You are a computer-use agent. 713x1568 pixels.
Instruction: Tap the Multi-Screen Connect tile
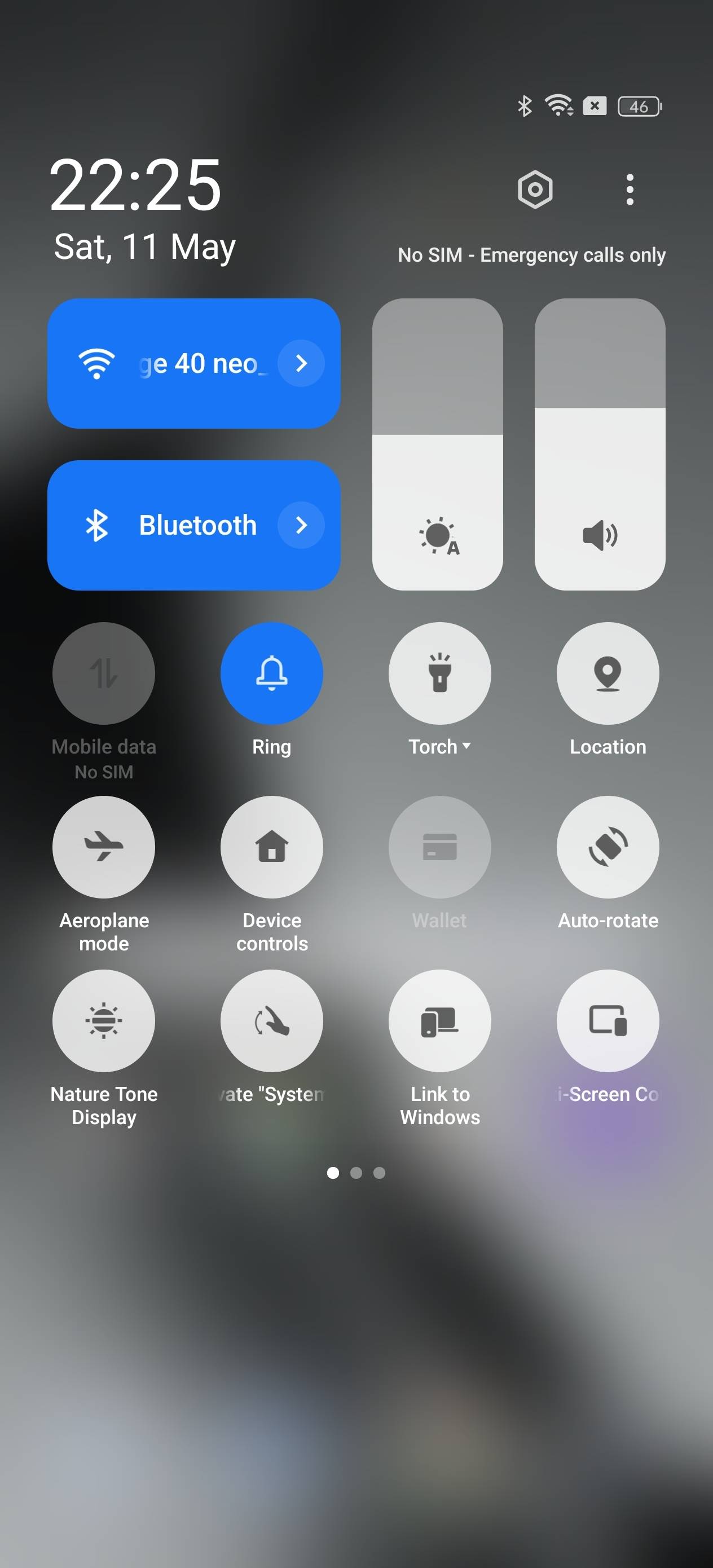608,1021
